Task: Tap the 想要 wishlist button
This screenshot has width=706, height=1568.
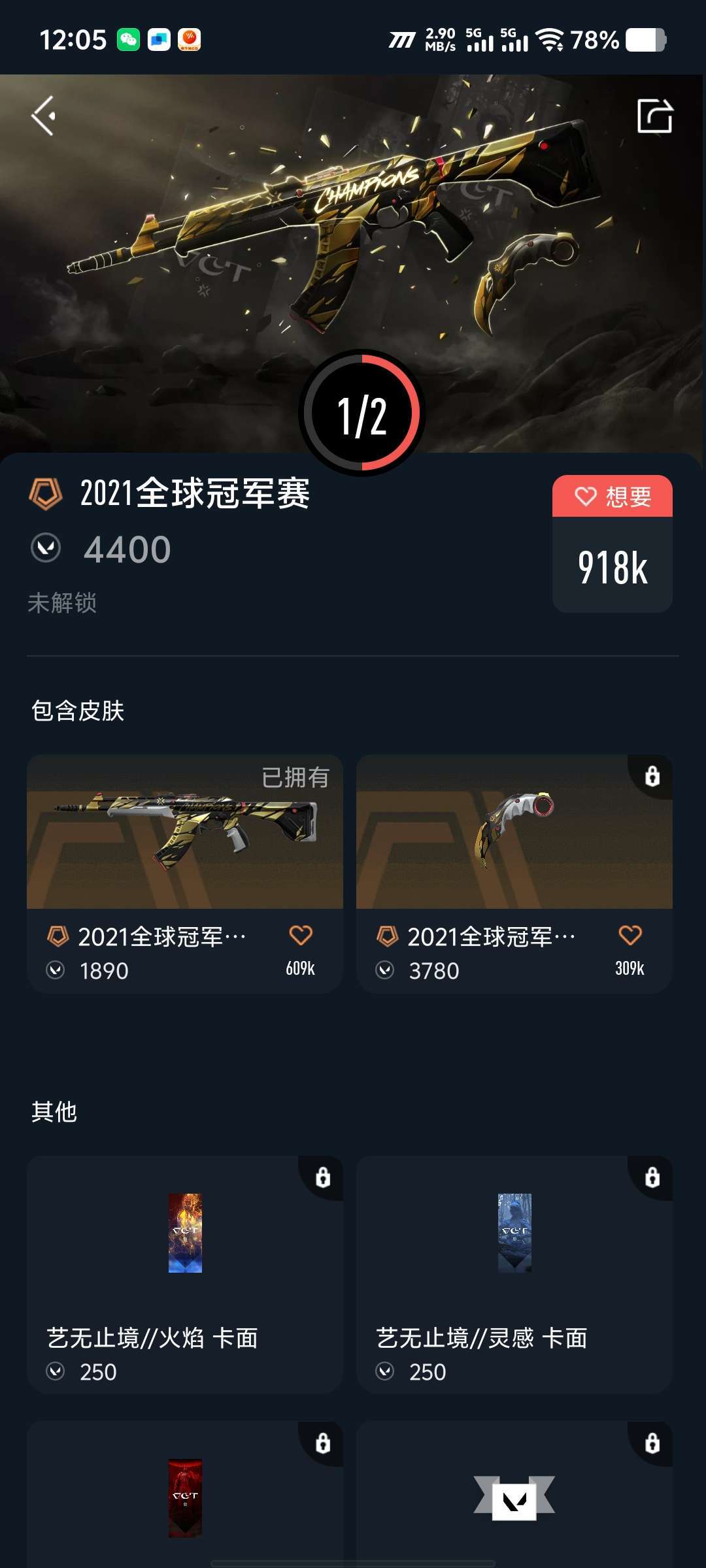Action: tap(612, 497)
